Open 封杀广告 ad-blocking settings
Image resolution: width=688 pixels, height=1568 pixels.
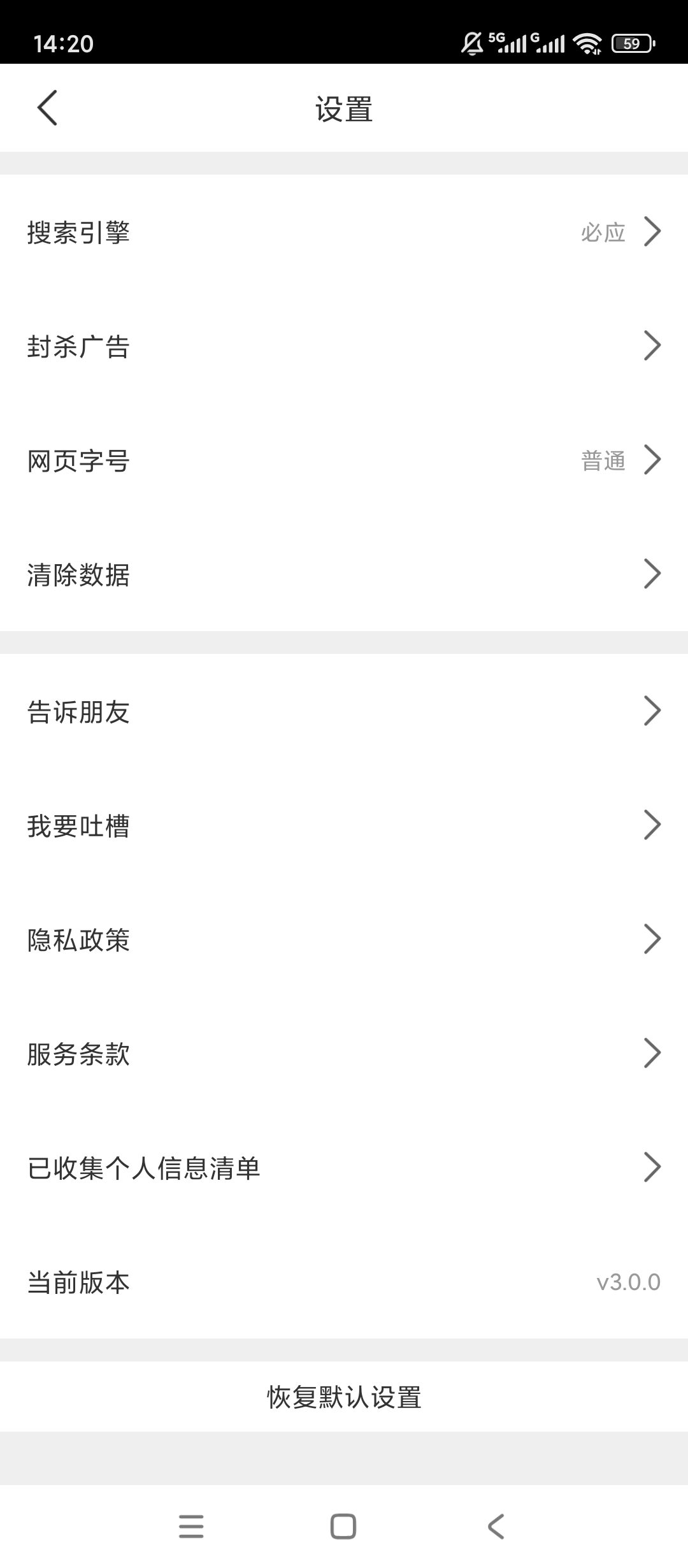pos(344,346)
